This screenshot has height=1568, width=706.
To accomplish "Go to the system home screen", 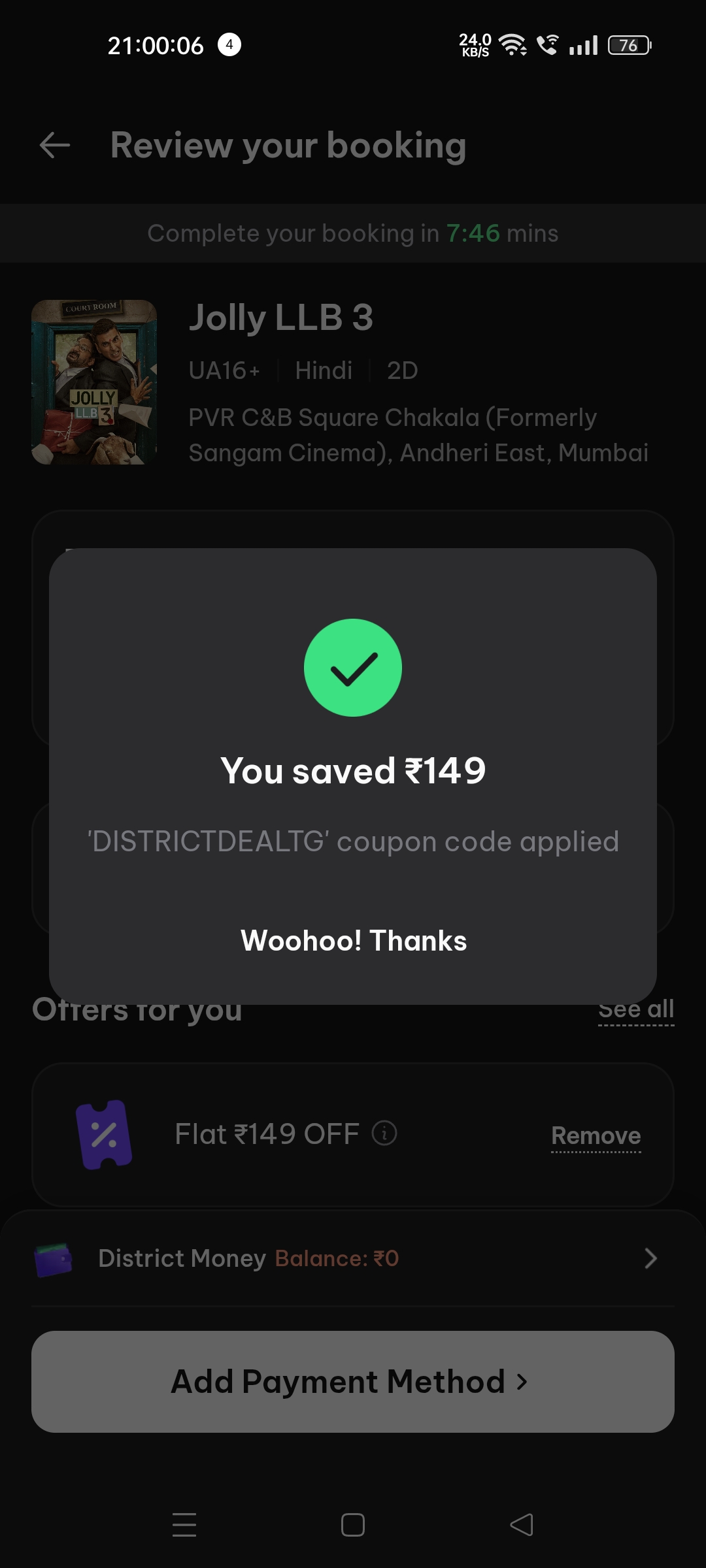I will pyautogui.click(x=353, y=1525).
